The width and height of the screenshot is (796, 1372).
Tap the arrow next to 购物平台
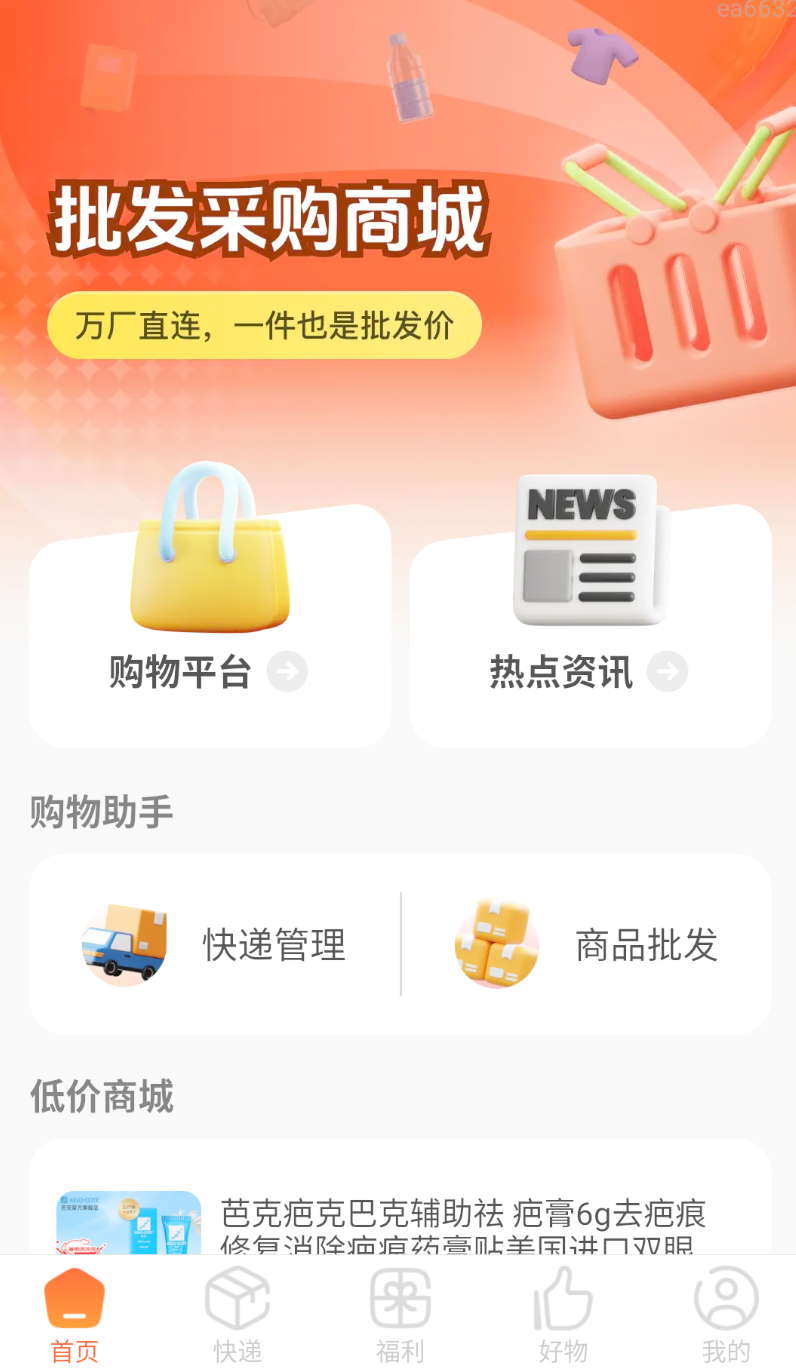coord(287,673)
